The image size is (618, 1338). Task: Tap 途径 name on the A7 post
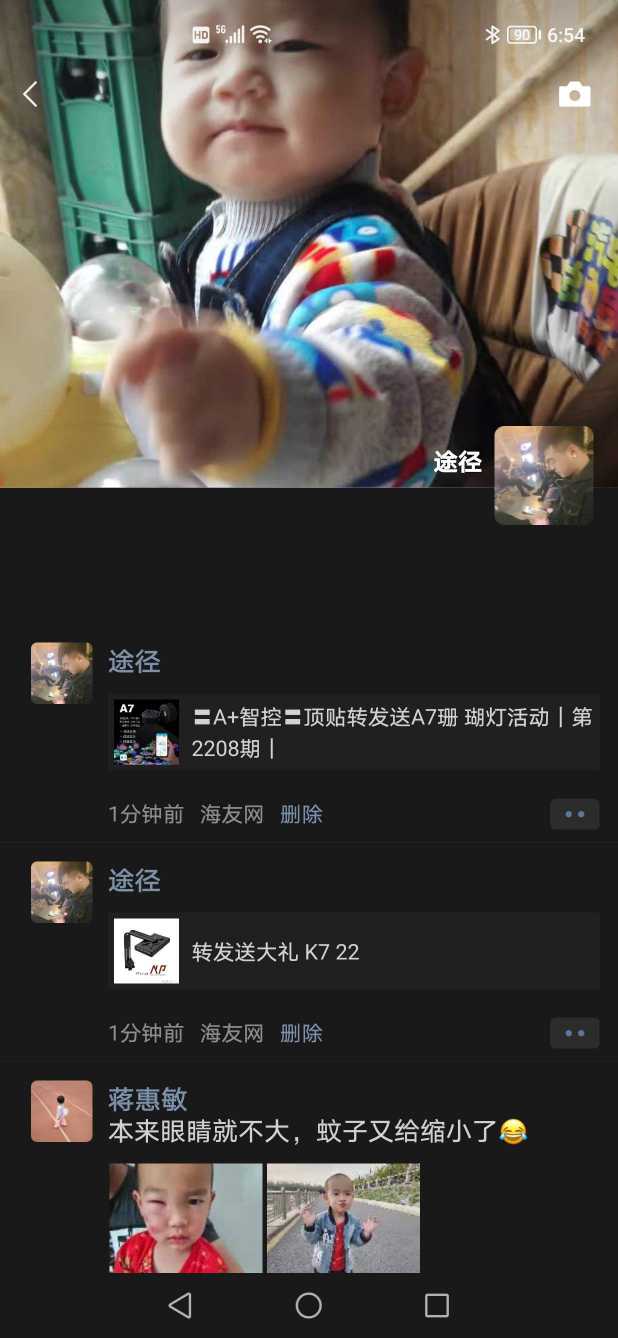coord(134,661)
